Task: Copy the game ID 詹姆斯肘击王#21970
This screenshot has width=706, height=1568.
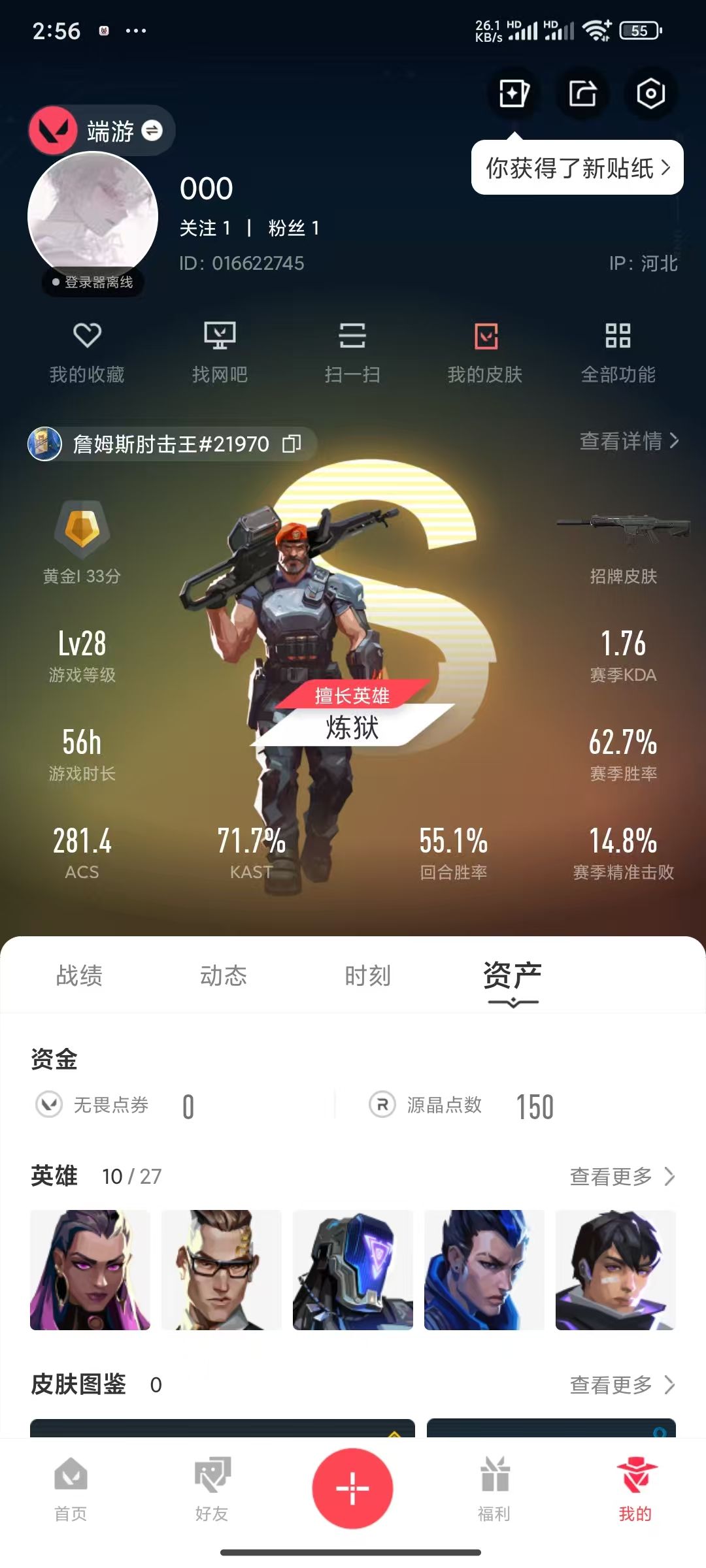Action: coord(292,444)
